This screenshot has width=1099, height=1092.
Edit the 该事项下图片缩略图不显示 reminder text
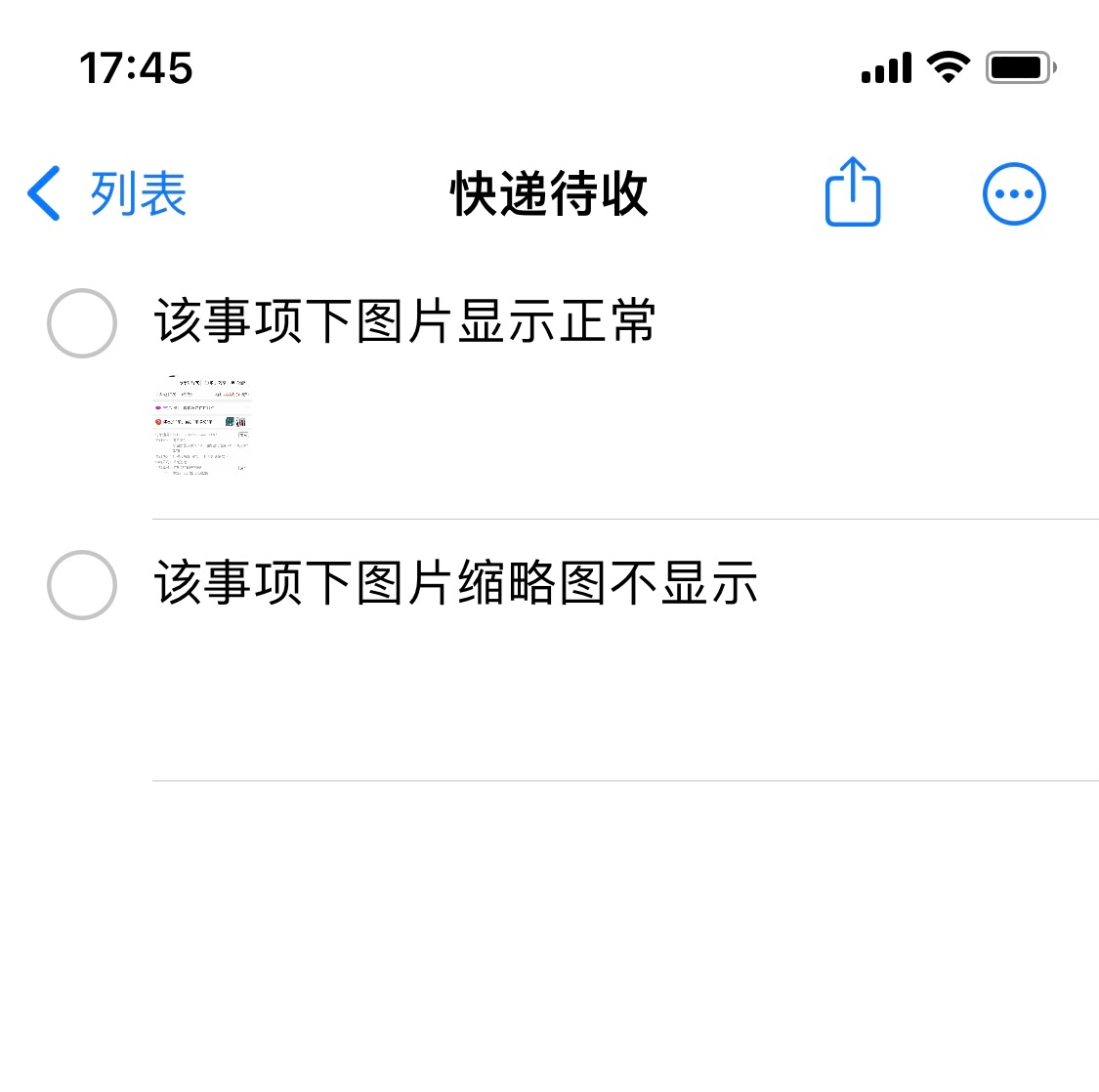point(455,583)
